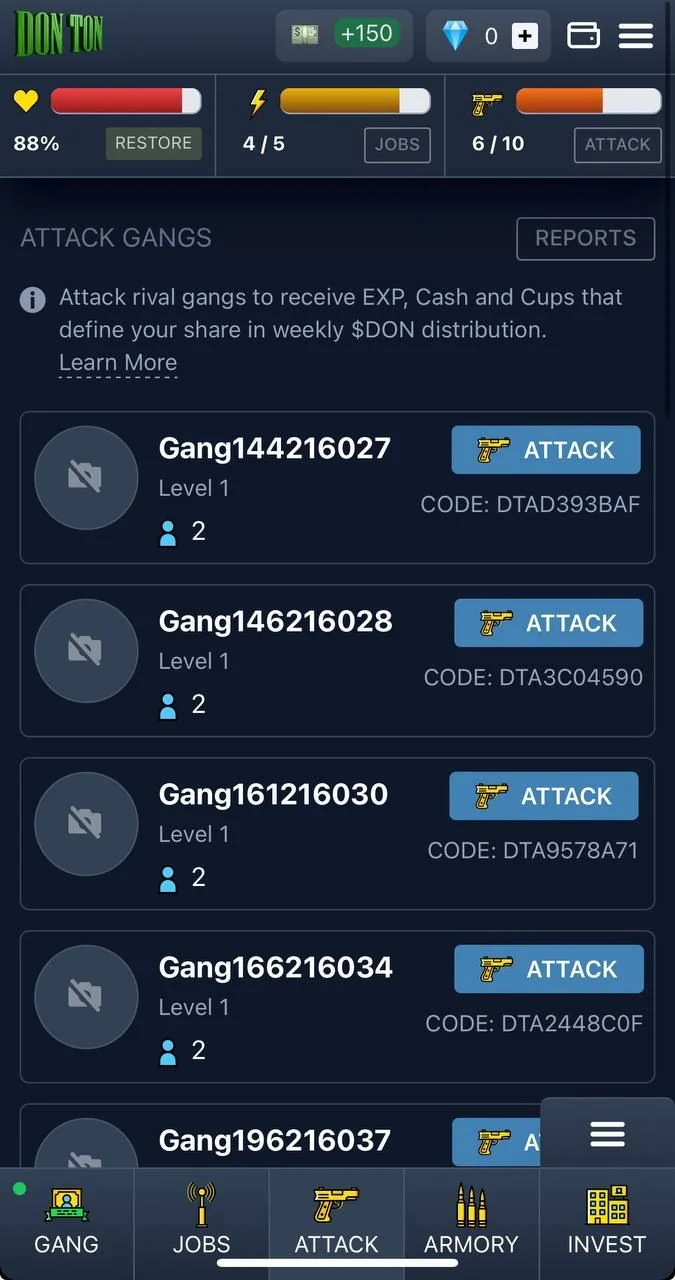Open the hamburger menu in the header
Image resolution: width=675 pixels, height=1280 pixels.
[636, 36]
